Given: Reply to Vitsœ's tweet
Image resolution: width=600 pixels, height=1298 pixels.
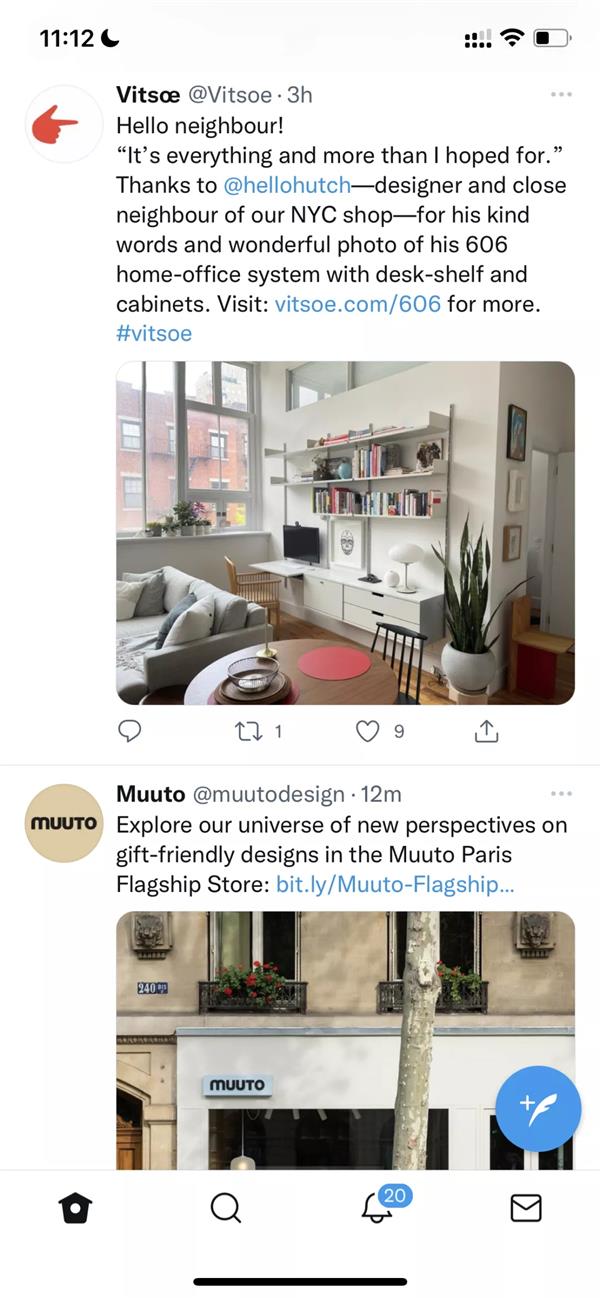Looking at the screenshot, I should 130,732.
